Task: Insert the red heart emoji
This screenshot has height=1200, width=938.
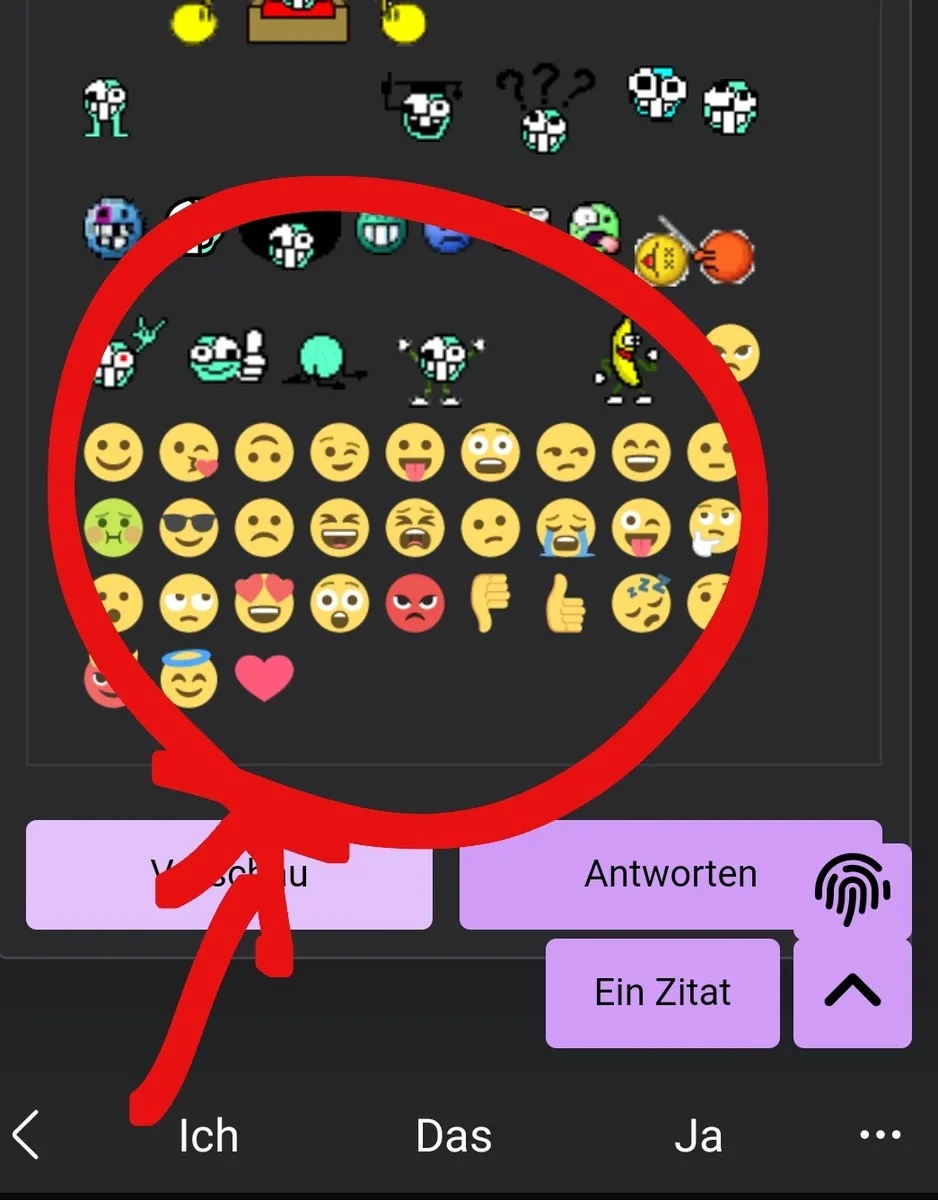Action: (x=264, y=678)
